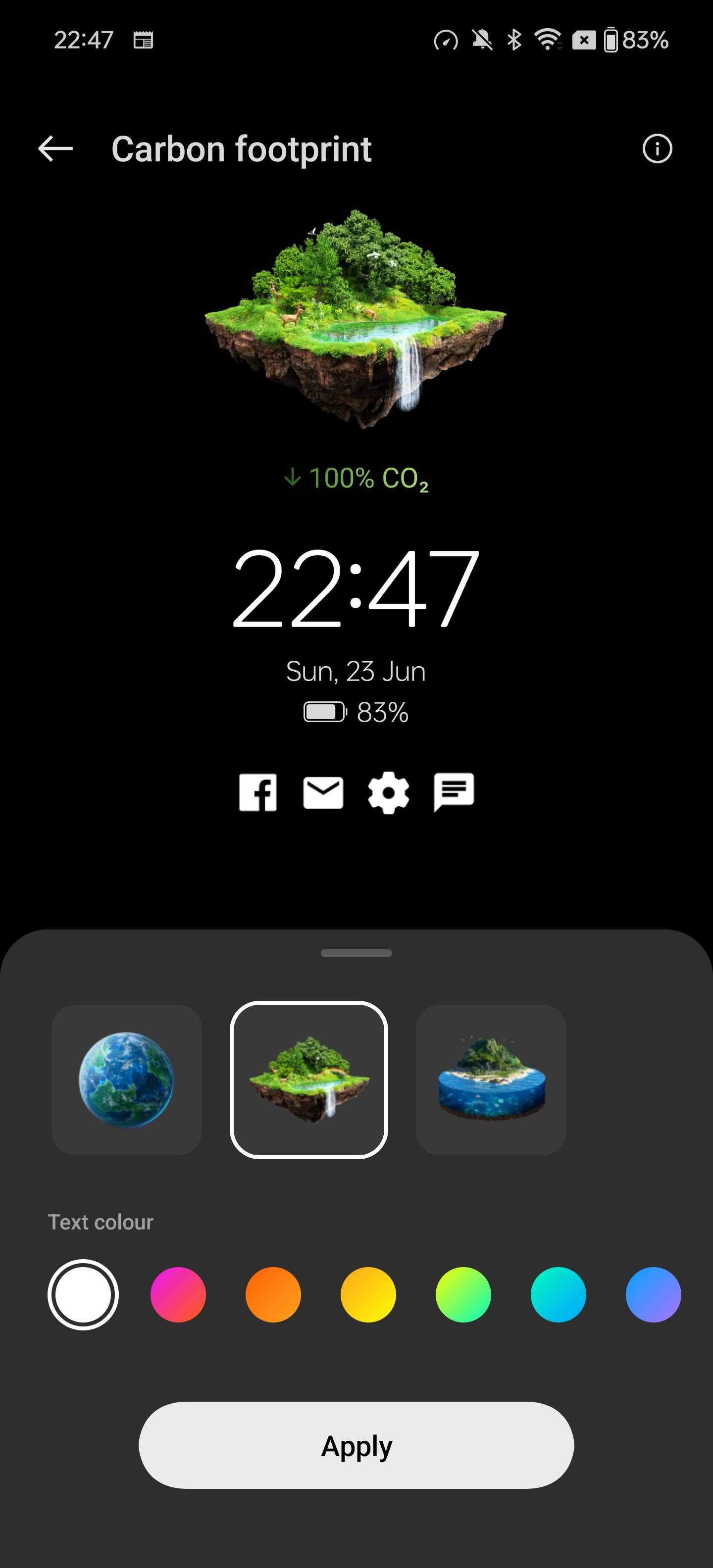Select the globe Earth style
Viewport: 713px width, 1568px height.
(127, 1079)
